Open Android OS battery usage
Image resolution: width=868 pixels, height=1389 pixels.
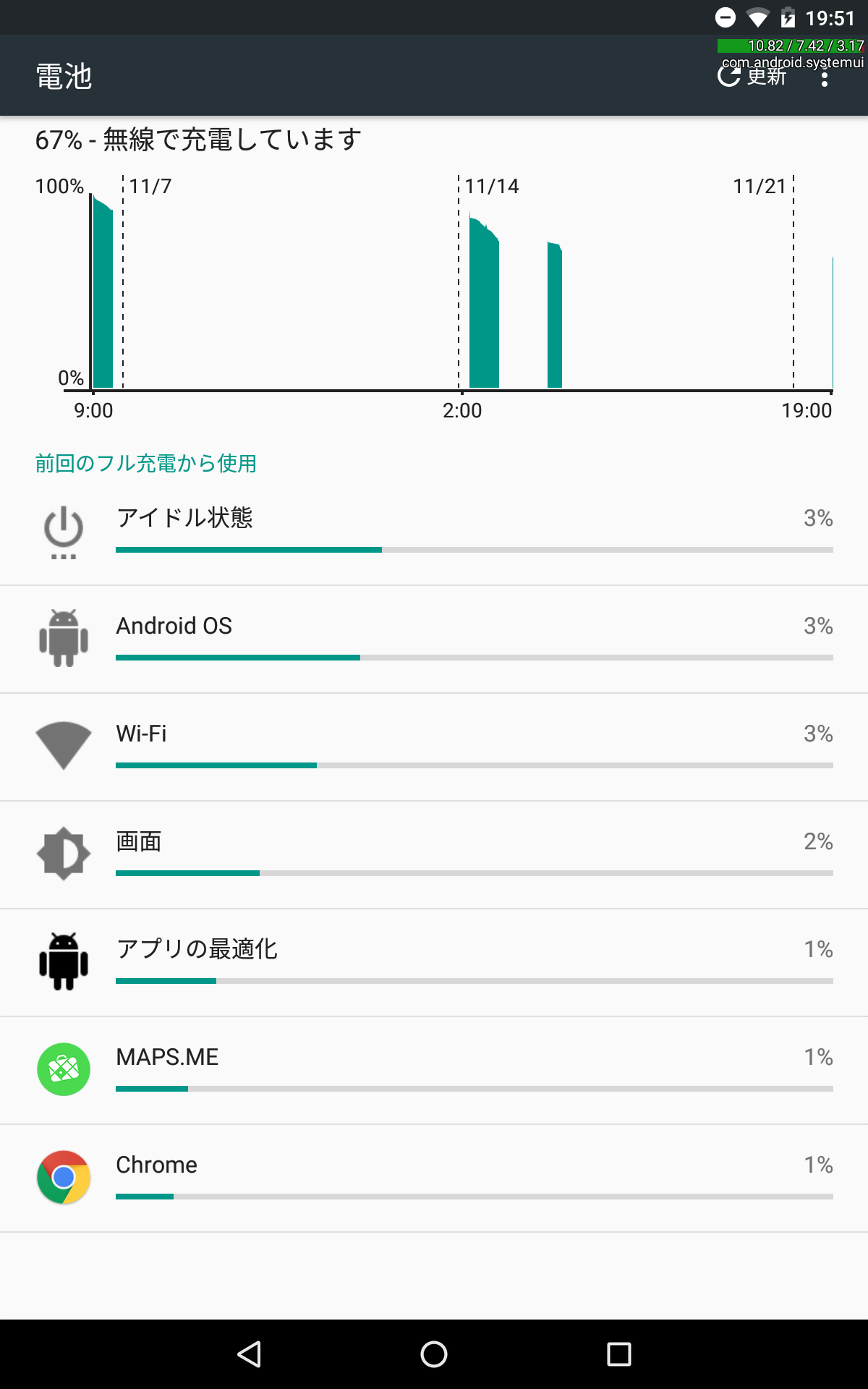(434, 640)
